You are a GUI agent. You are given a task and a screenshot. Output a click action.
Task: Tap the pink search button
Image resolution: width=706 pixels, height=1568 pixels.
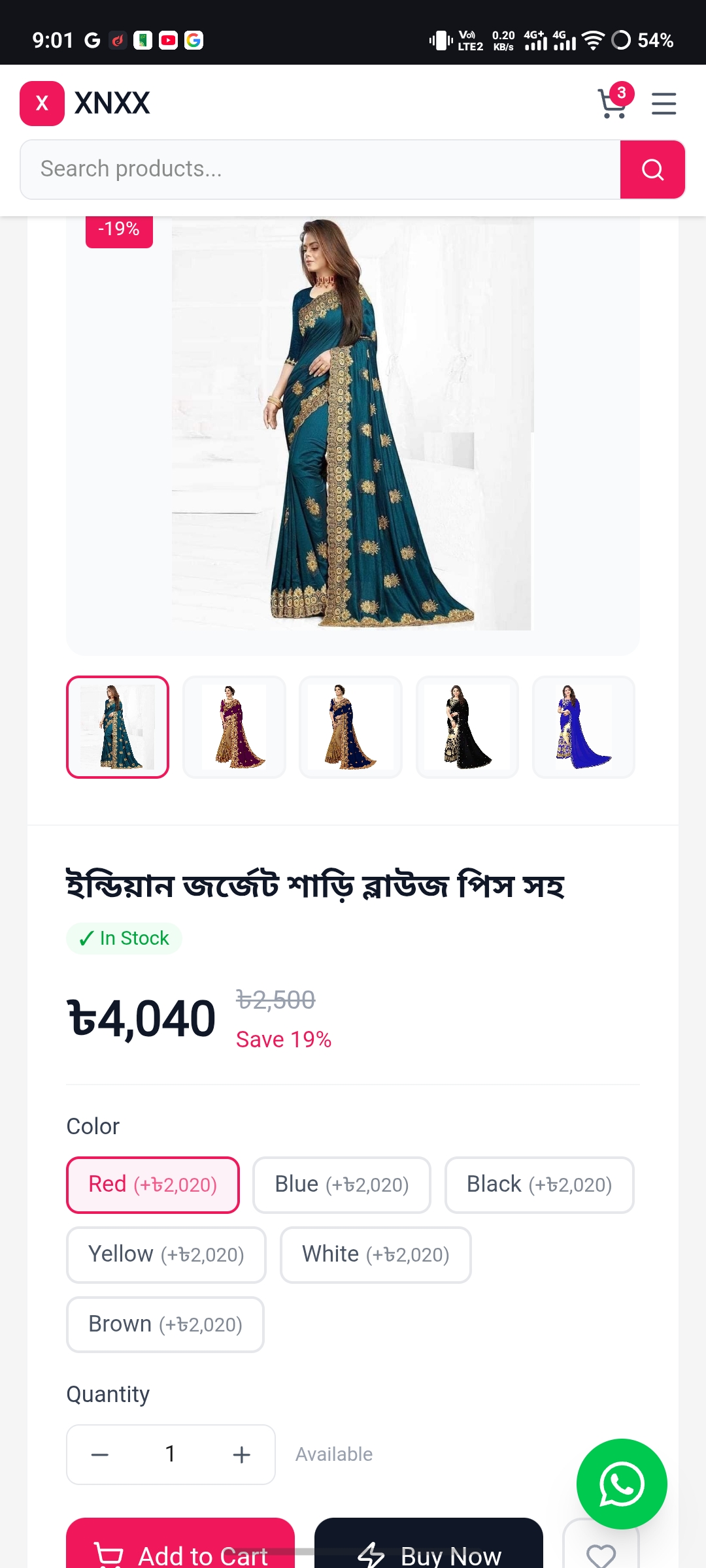tap(652, 169)
